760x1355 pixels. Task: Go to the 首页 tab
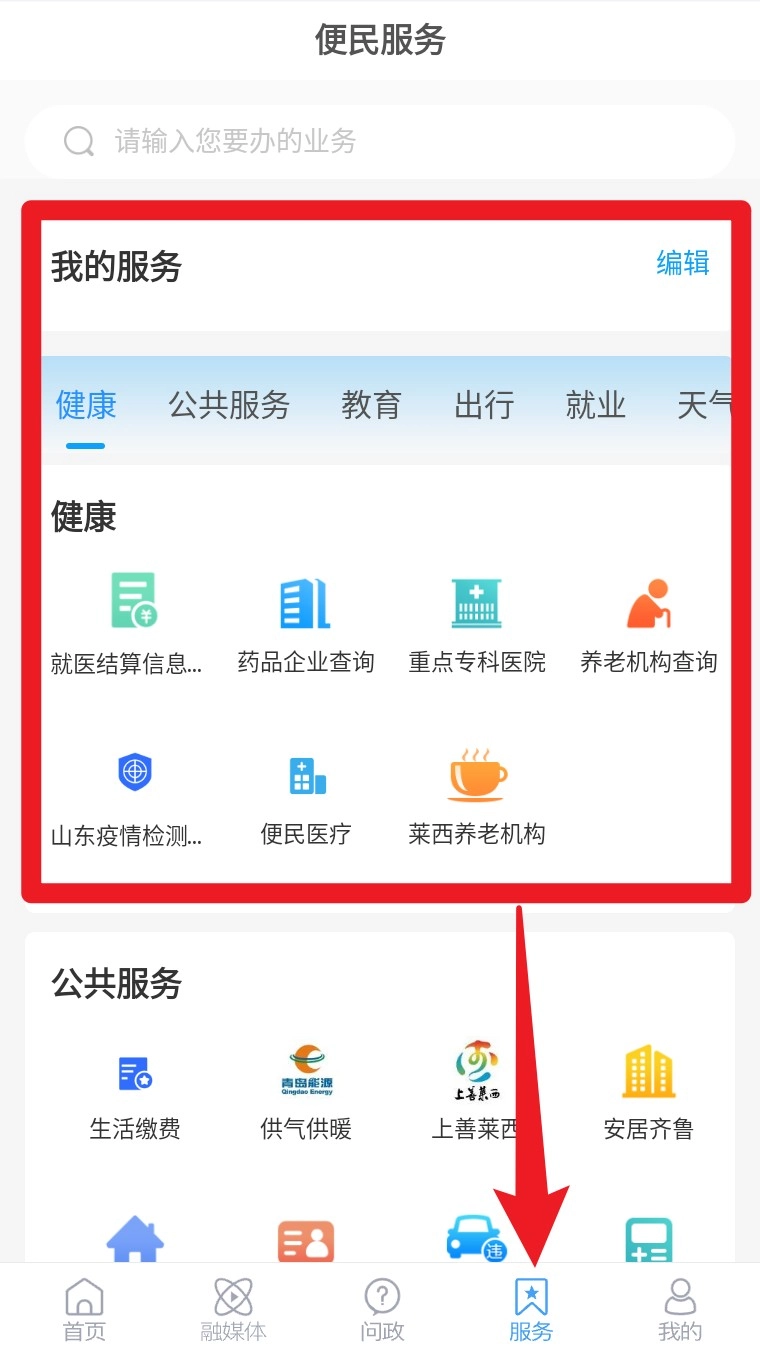click(84, 1309)
